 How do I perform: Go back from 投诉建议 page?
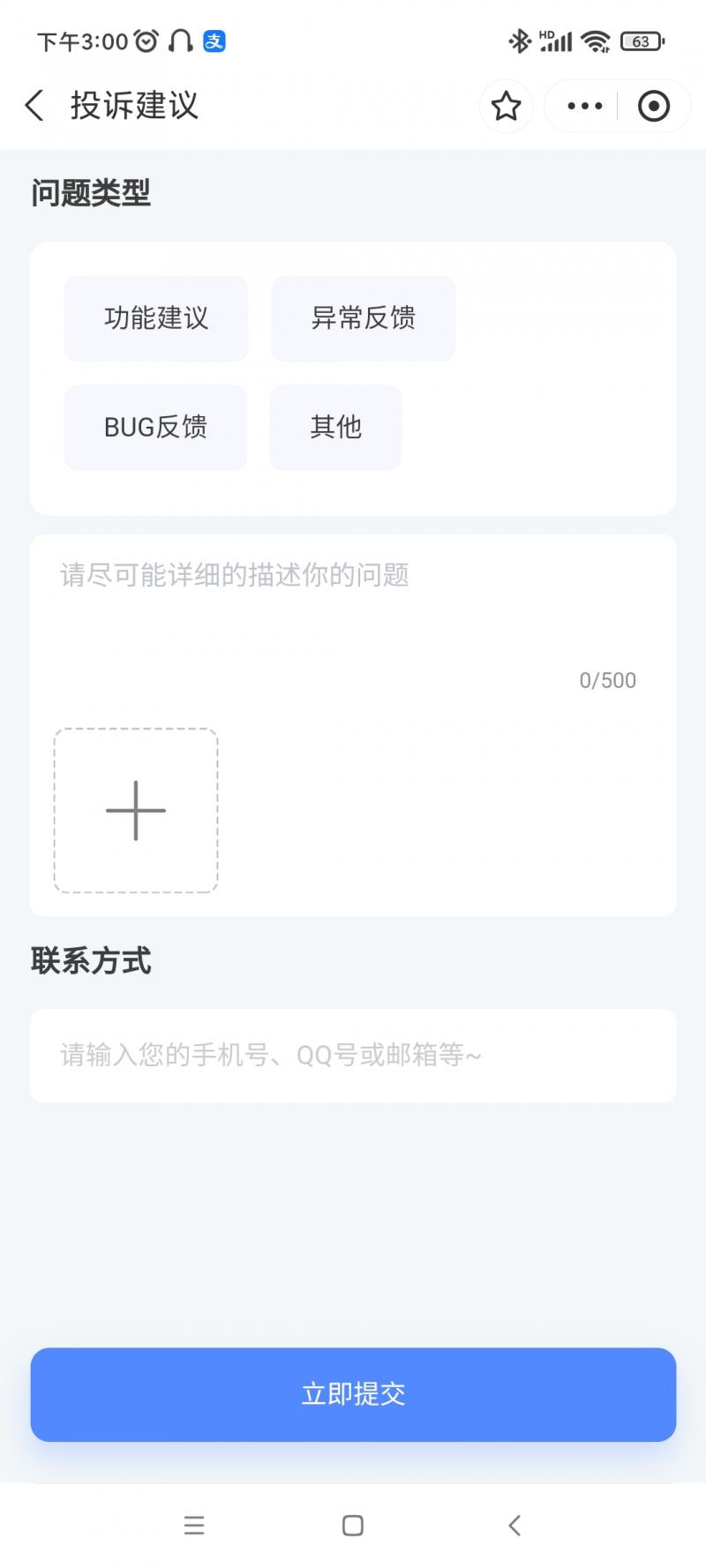[34, 106]
